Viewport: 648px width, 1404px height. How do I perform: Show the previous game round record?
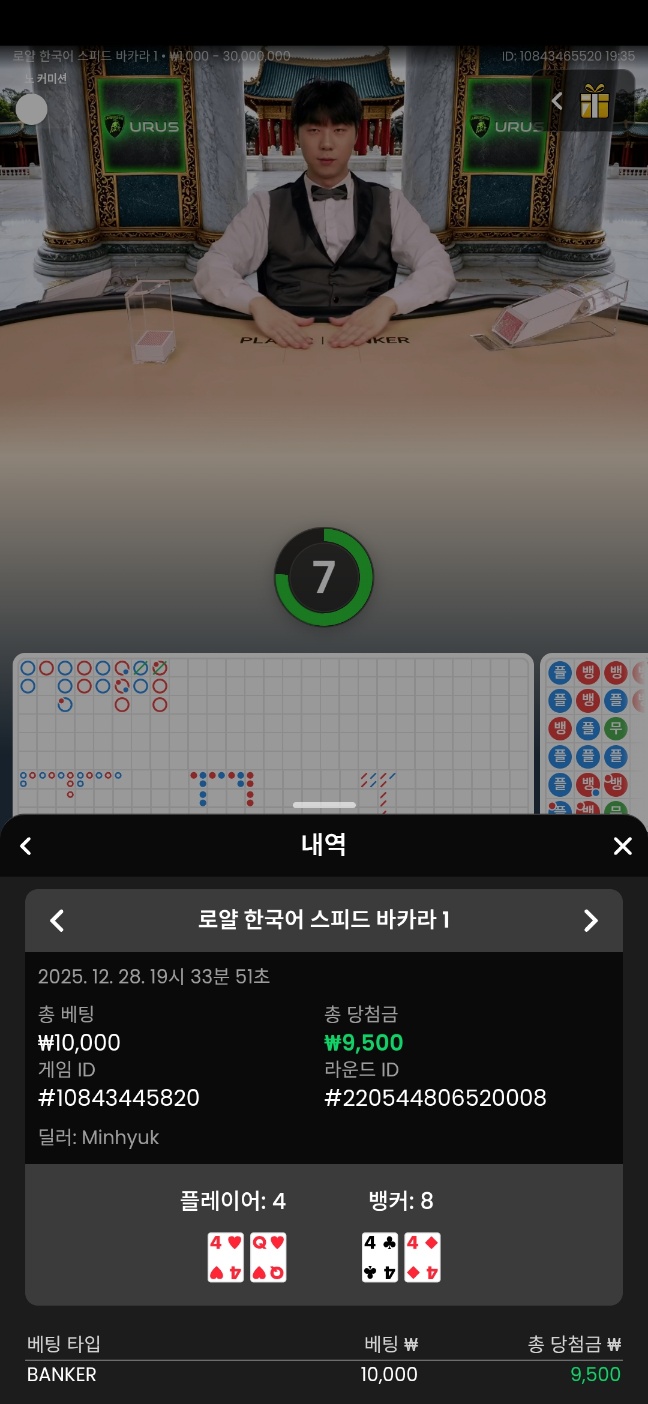coord(57,921)
